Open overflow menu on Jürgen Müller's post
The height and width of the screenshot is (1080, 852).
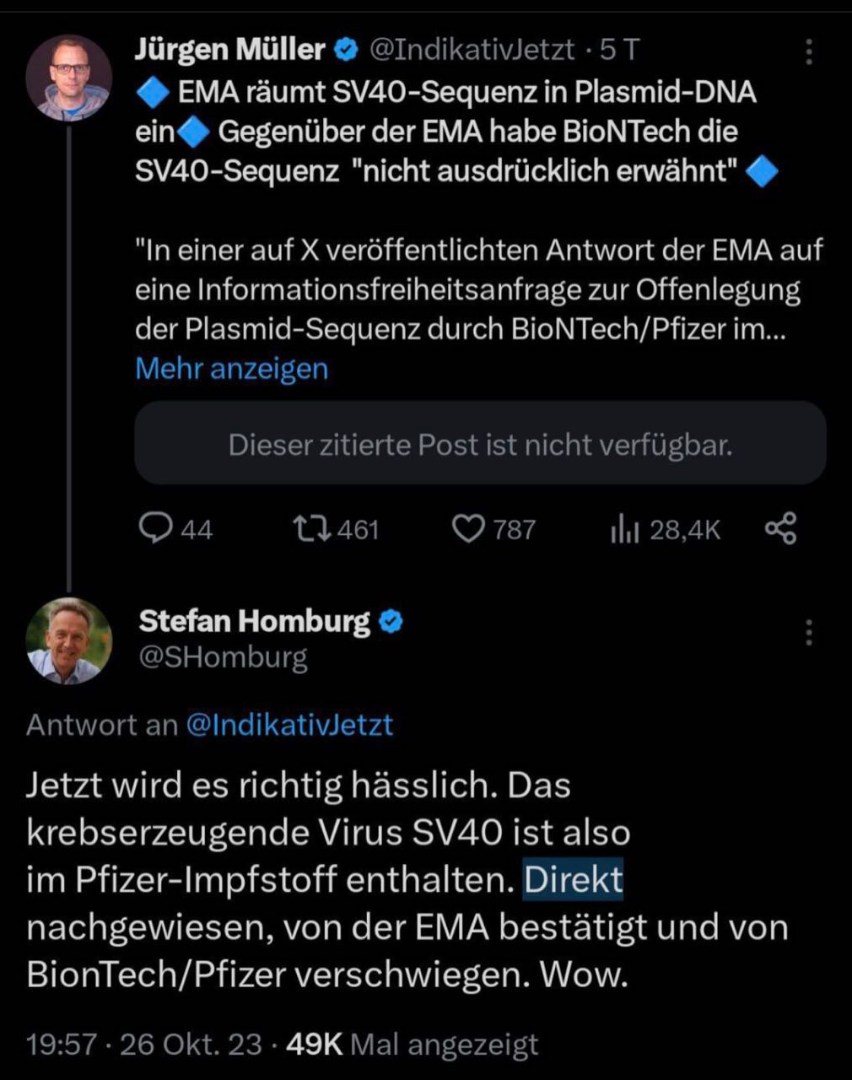[809, 52]
